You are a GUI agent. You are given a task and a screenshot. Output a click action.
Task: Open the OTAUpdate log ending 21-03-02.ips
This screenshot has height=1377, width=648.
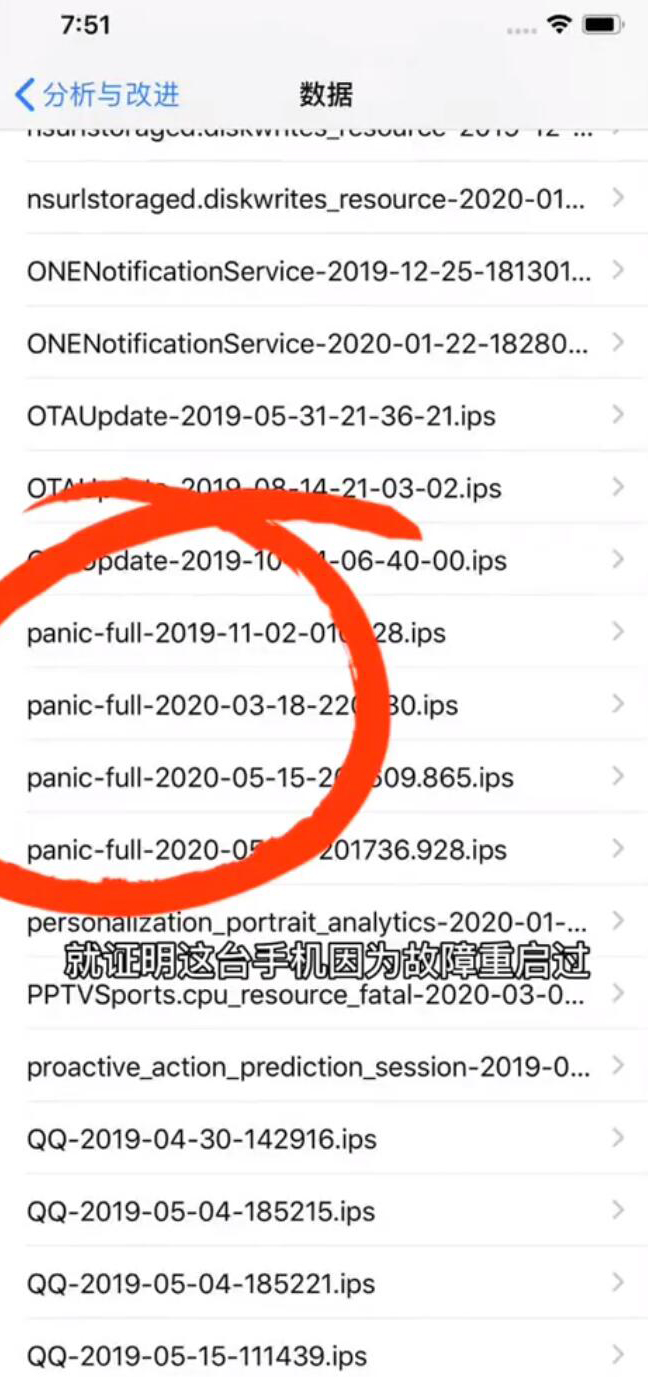tap(324, 488)
